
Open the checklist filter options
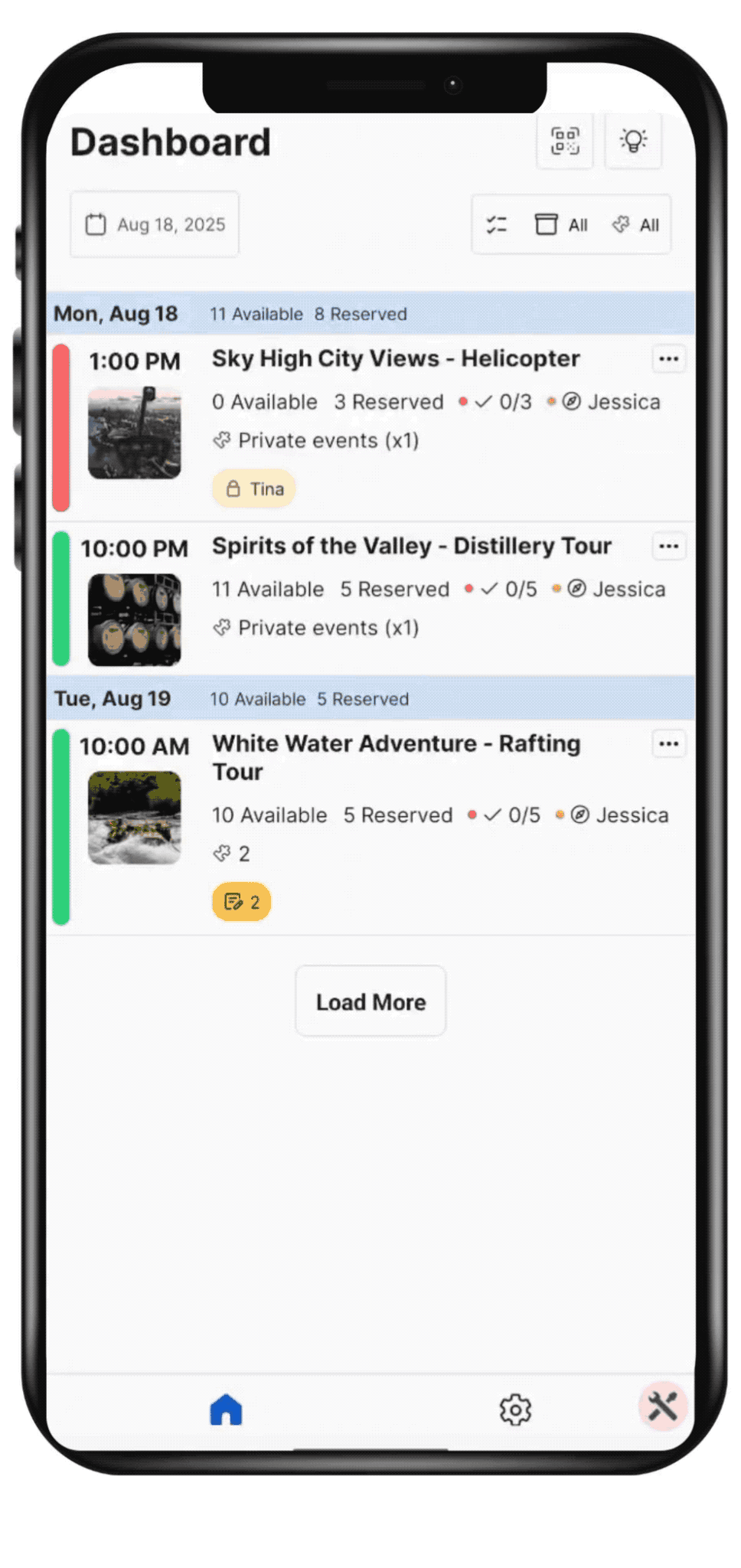pos(497,224)
